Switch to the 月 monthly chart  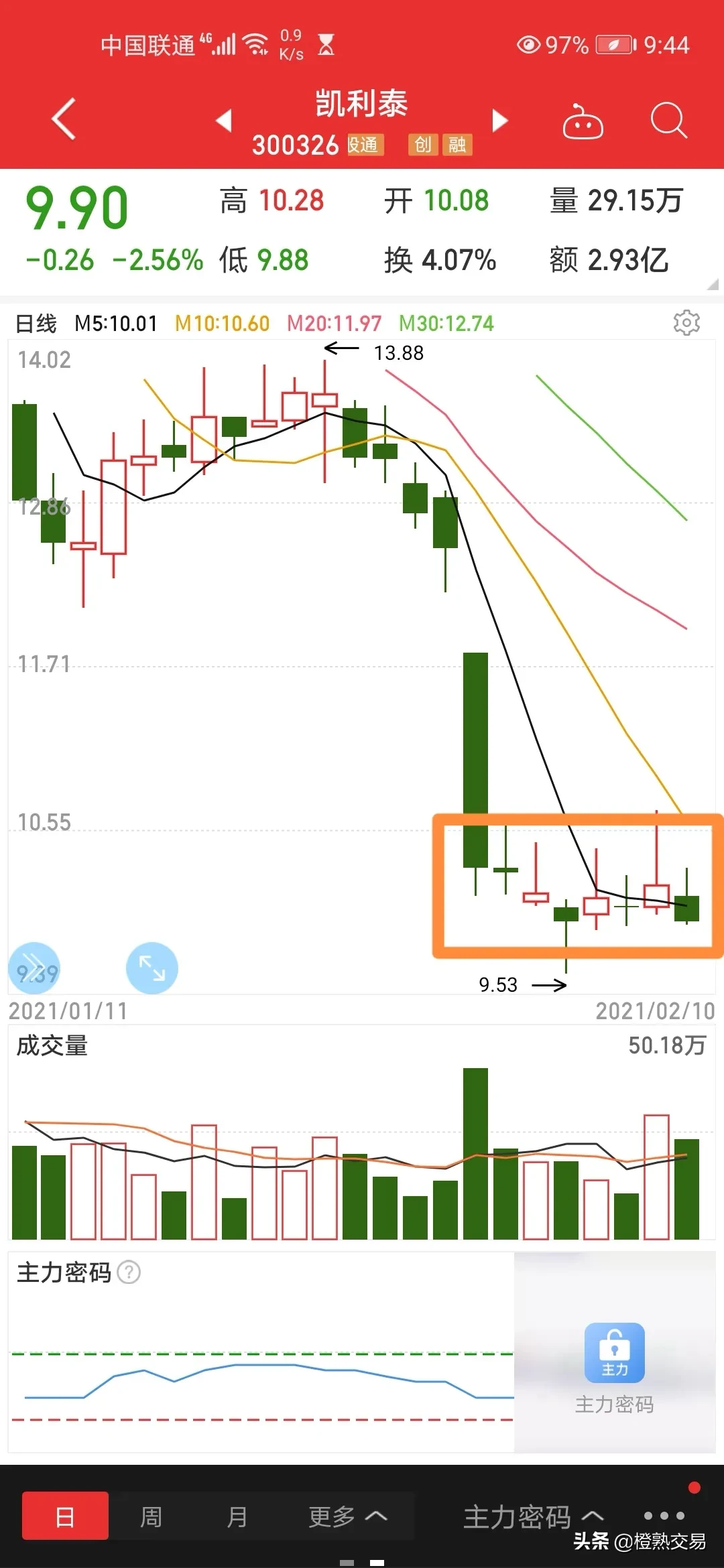pyautogui.click(x=237, y=1516)
